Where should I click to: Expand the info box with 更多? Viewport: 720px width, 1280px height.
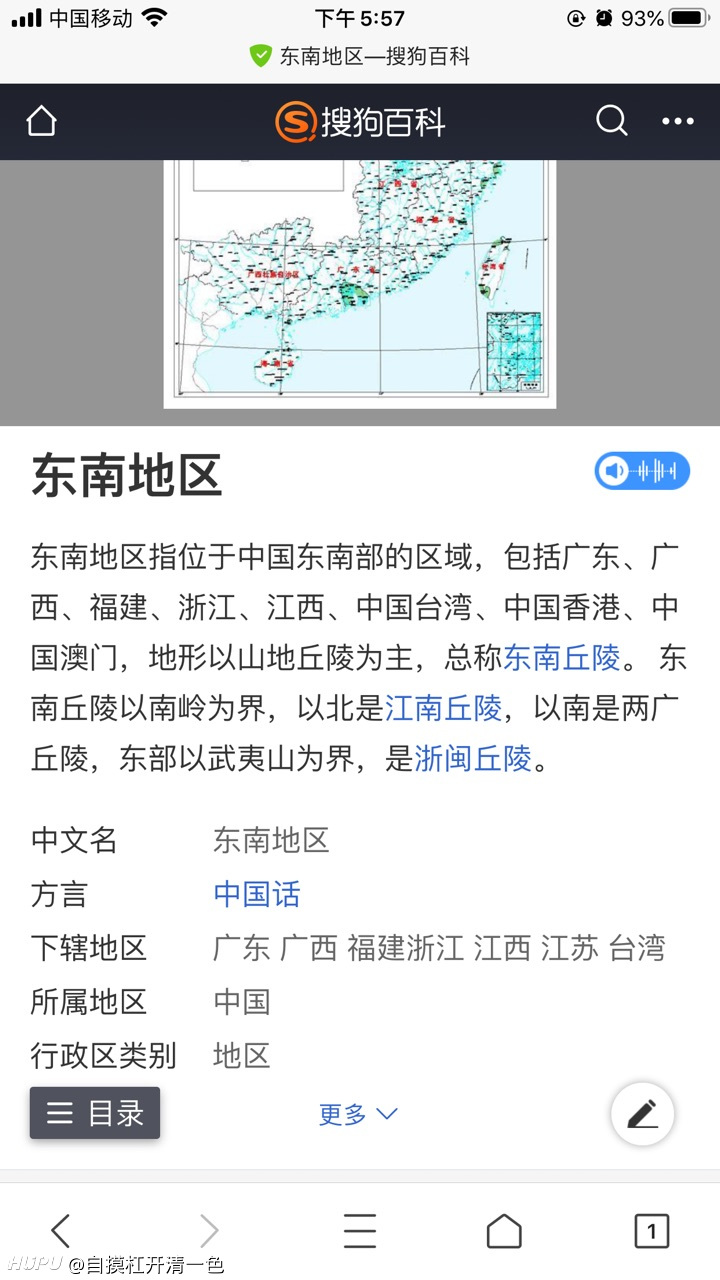(358, 1114)
